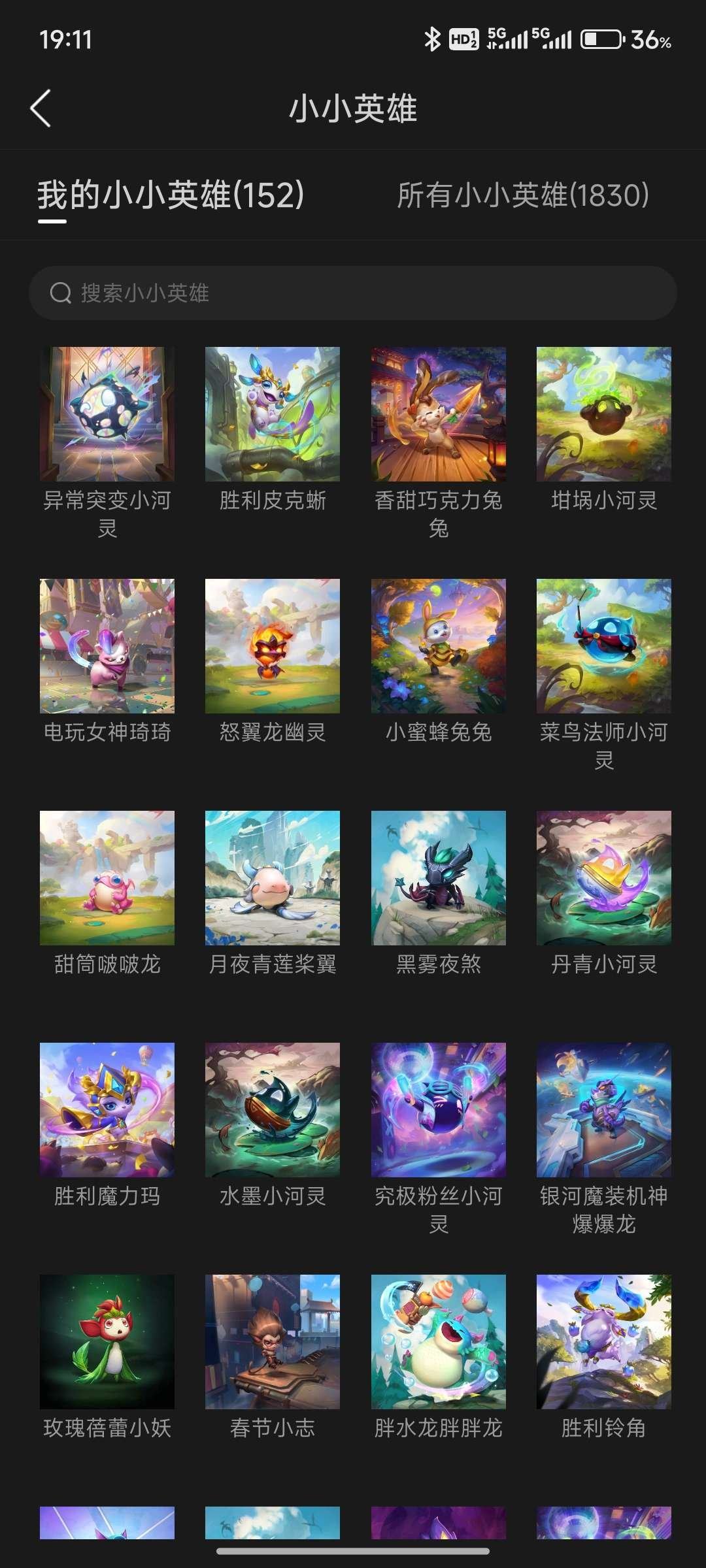View 香甜巧克力兔兔 details
The width and height of the screenshot is (706, 1568).
tap(439, 414)
